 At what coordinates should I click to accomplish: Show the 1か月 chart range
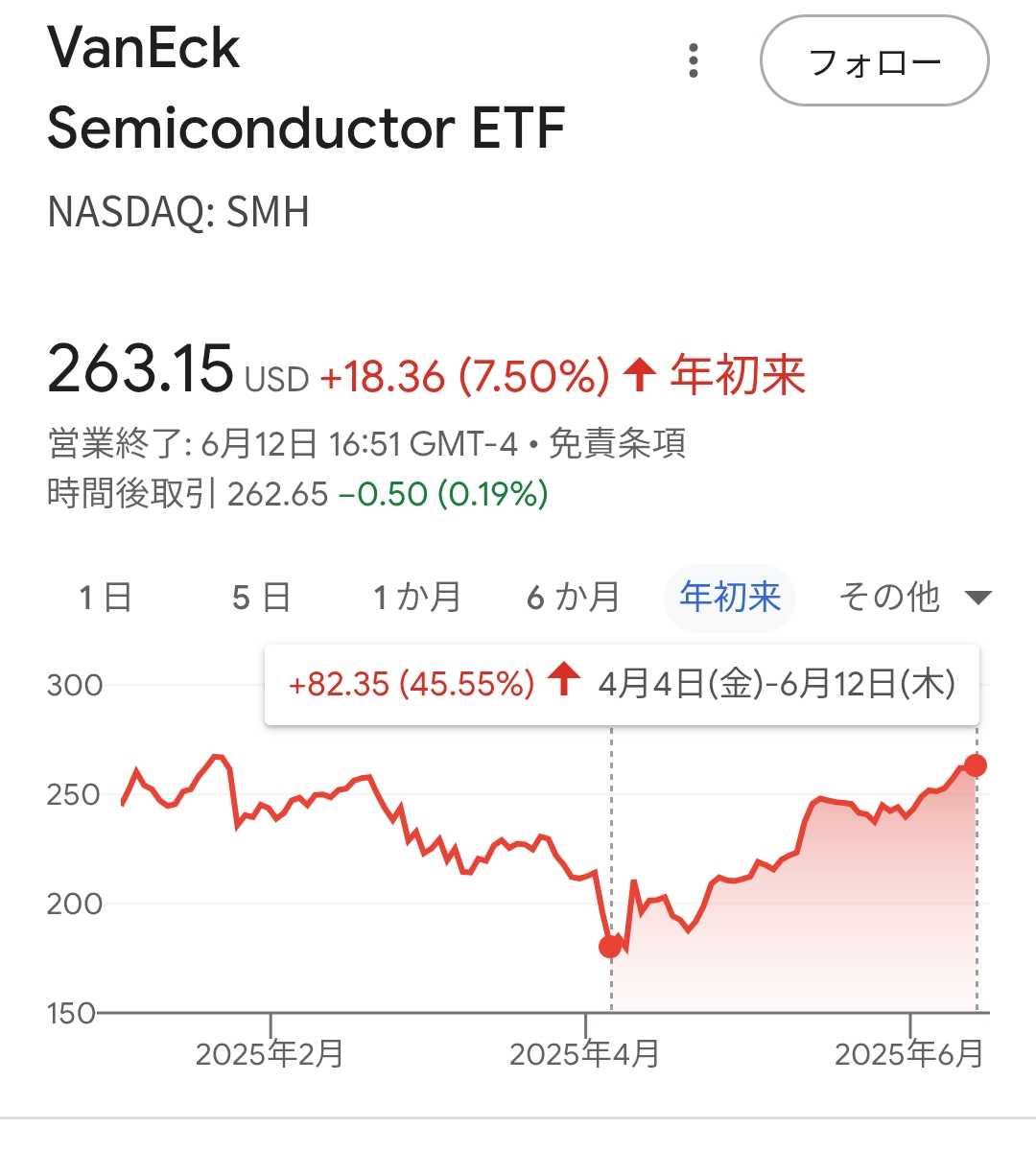point(416,598)
